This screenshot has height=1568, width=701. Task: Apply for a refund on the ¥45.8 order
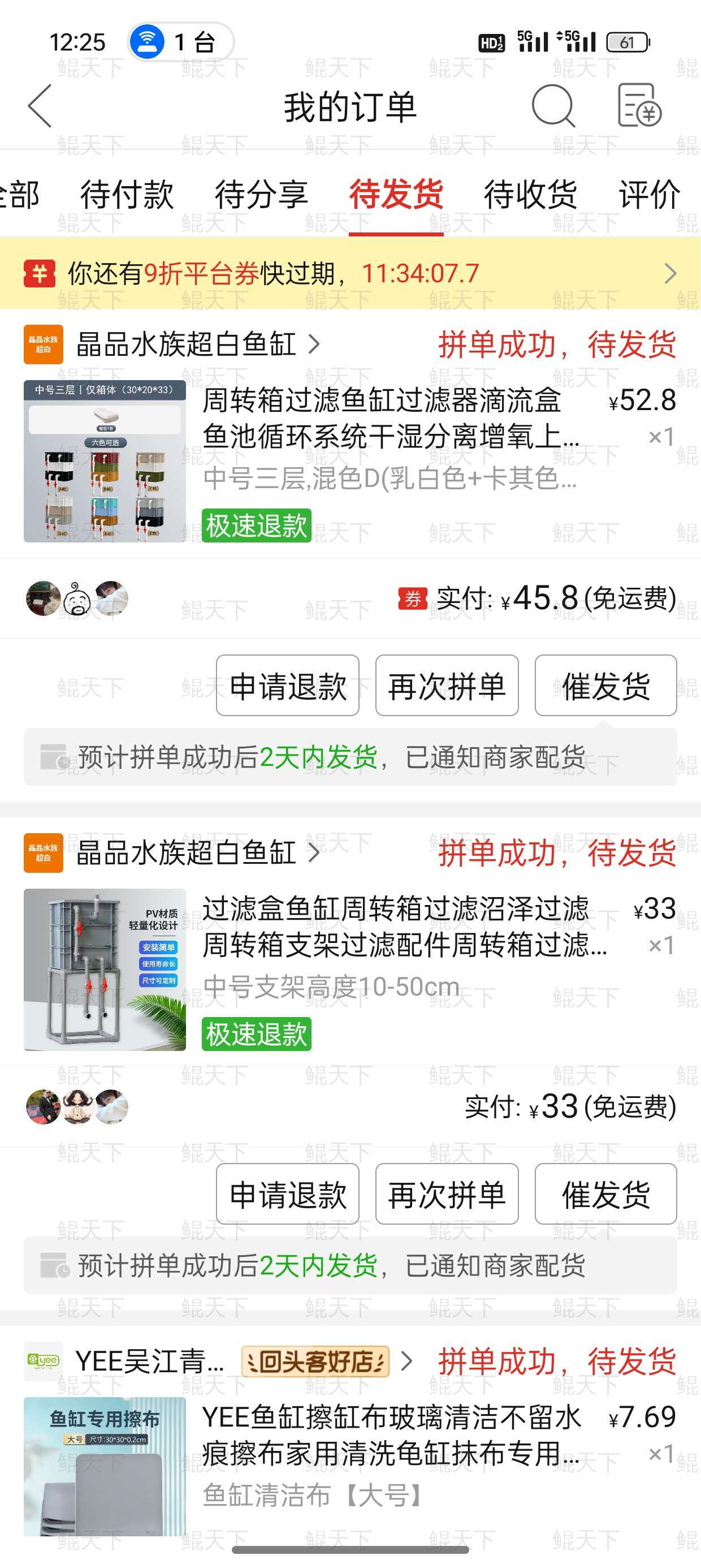287,686
